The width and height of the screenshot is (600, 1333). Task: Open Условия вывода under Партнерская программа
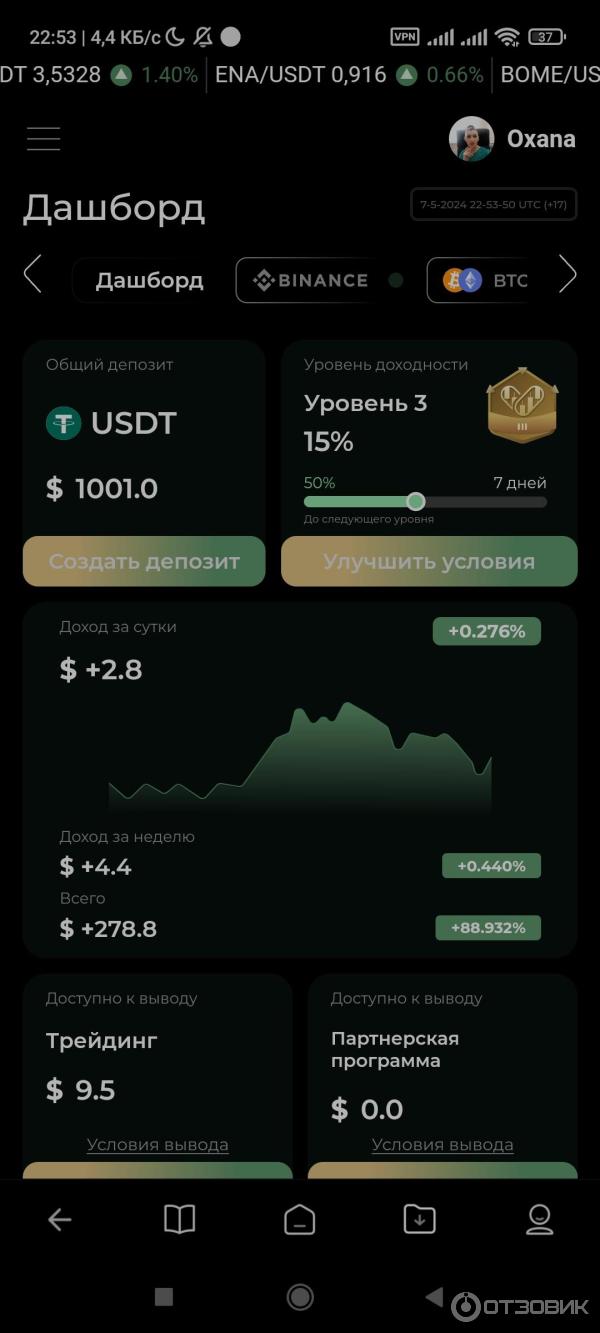pos(442,1144)
